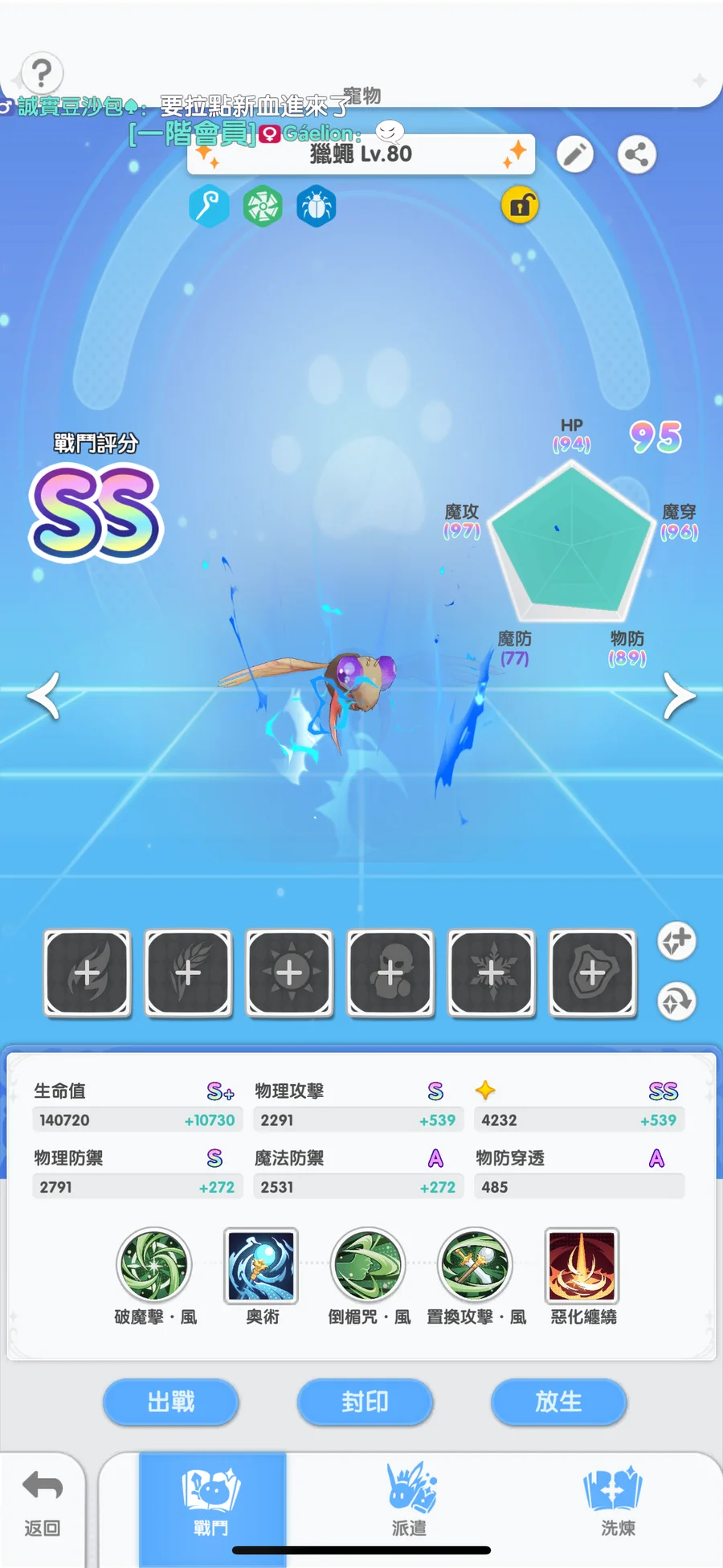The height and width of the screenshot is (1568, 723).
Task: Go to the previous pet with the left arrow
Action: [44, 696]
